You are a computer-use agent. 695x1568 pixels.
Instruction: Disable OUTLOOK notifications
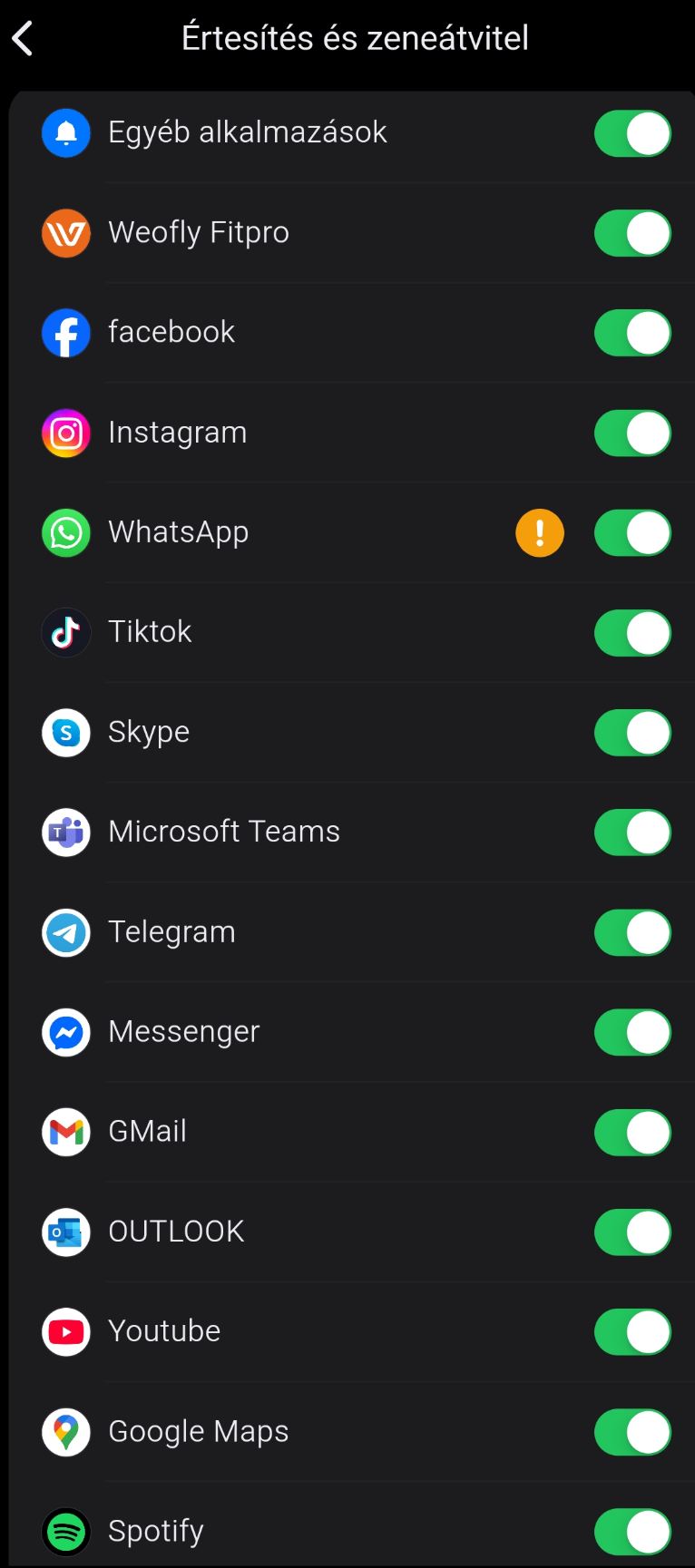tap(632, 1232)
